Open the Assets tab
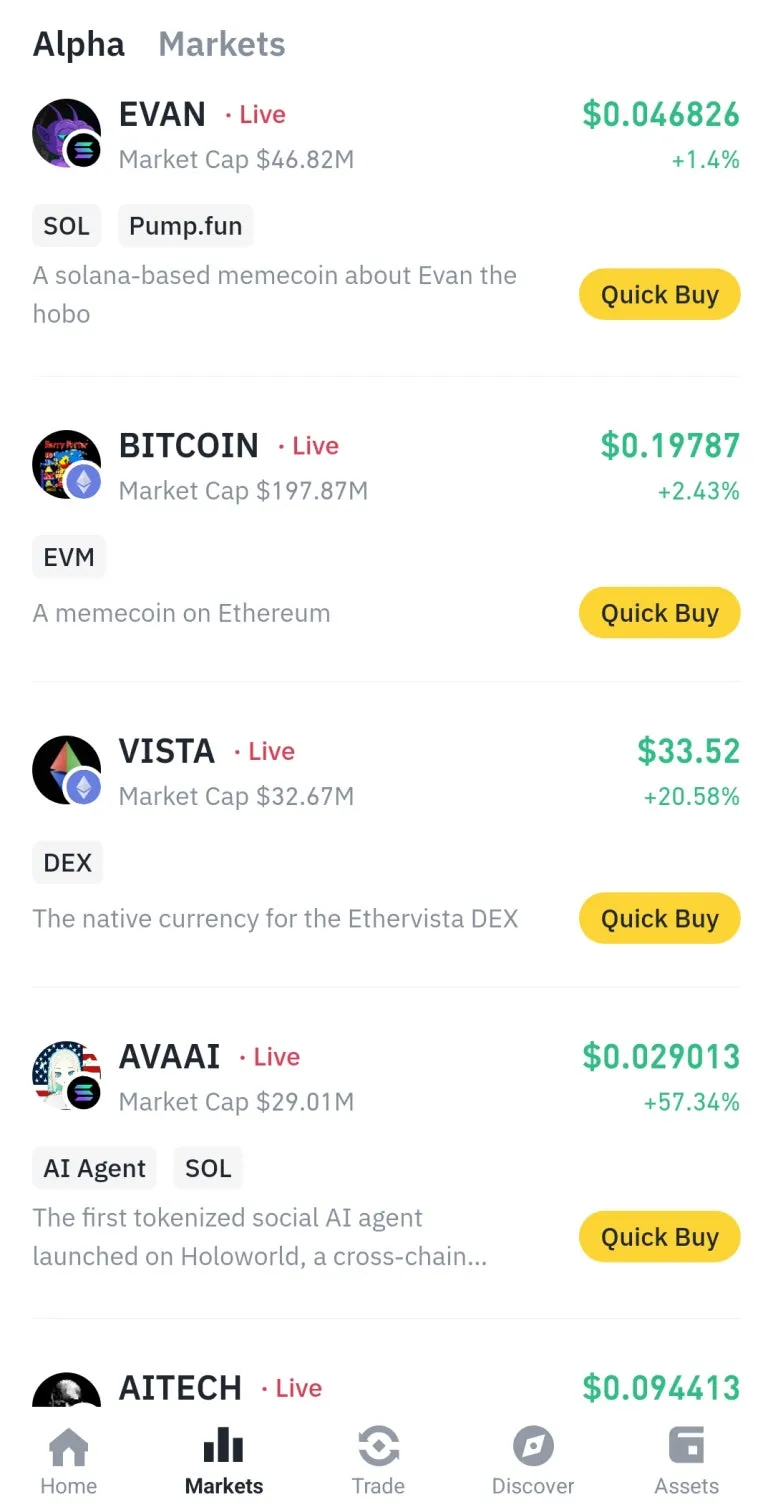Screen dimensions: 773x1507 [686, 1462]
